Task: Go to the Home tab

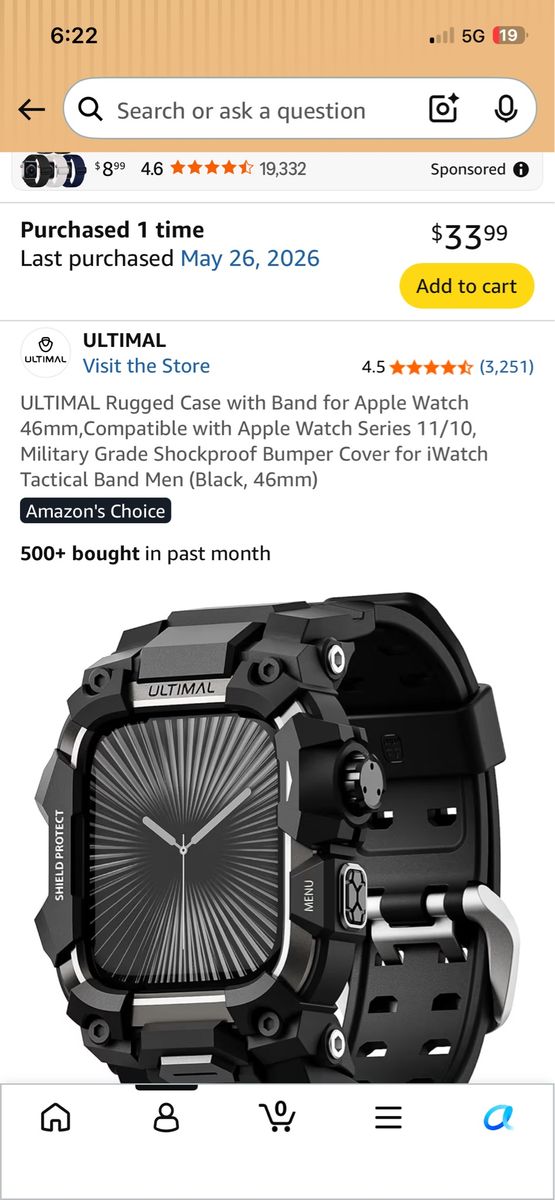Action: coord(56,1117)
